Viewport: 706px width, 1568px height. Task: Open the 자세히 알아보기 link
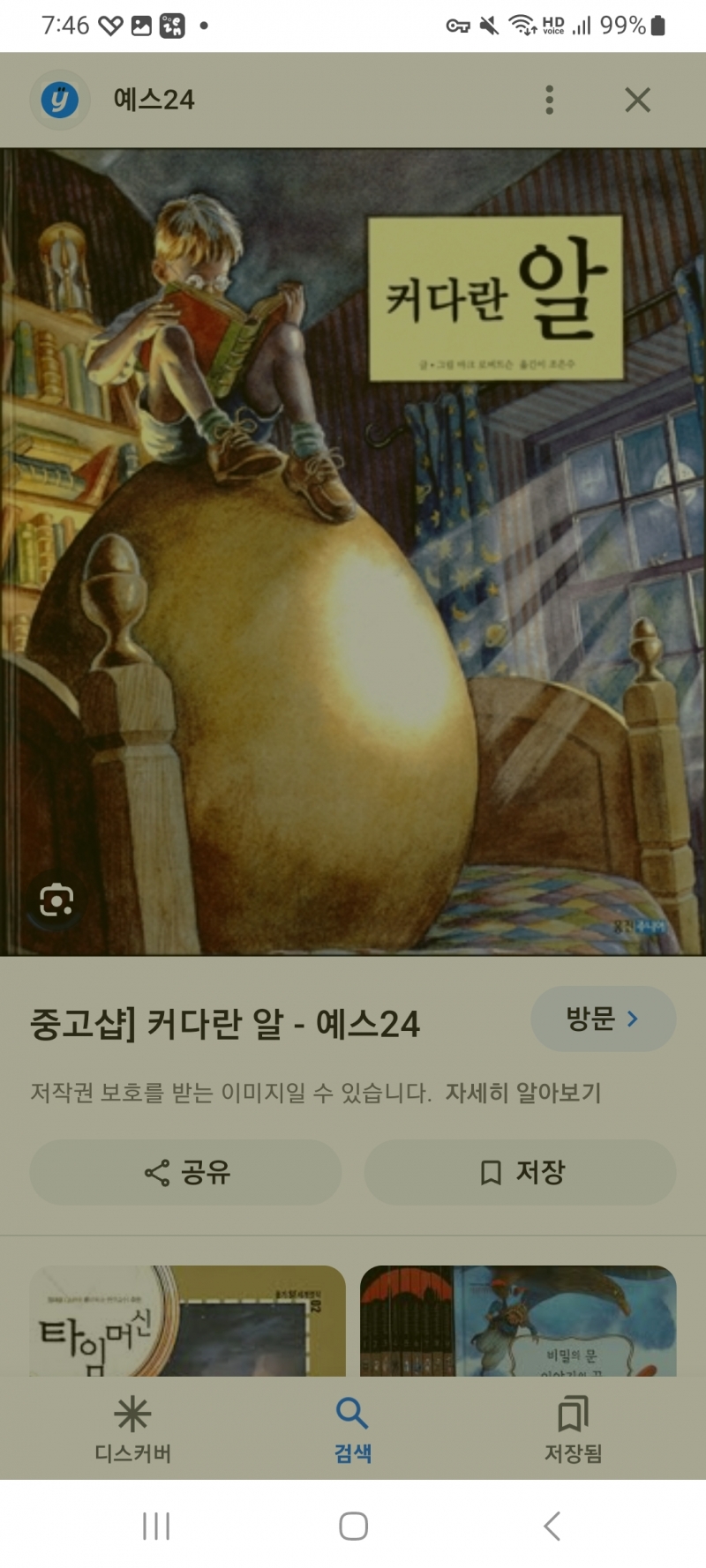tap(522, 1093)
